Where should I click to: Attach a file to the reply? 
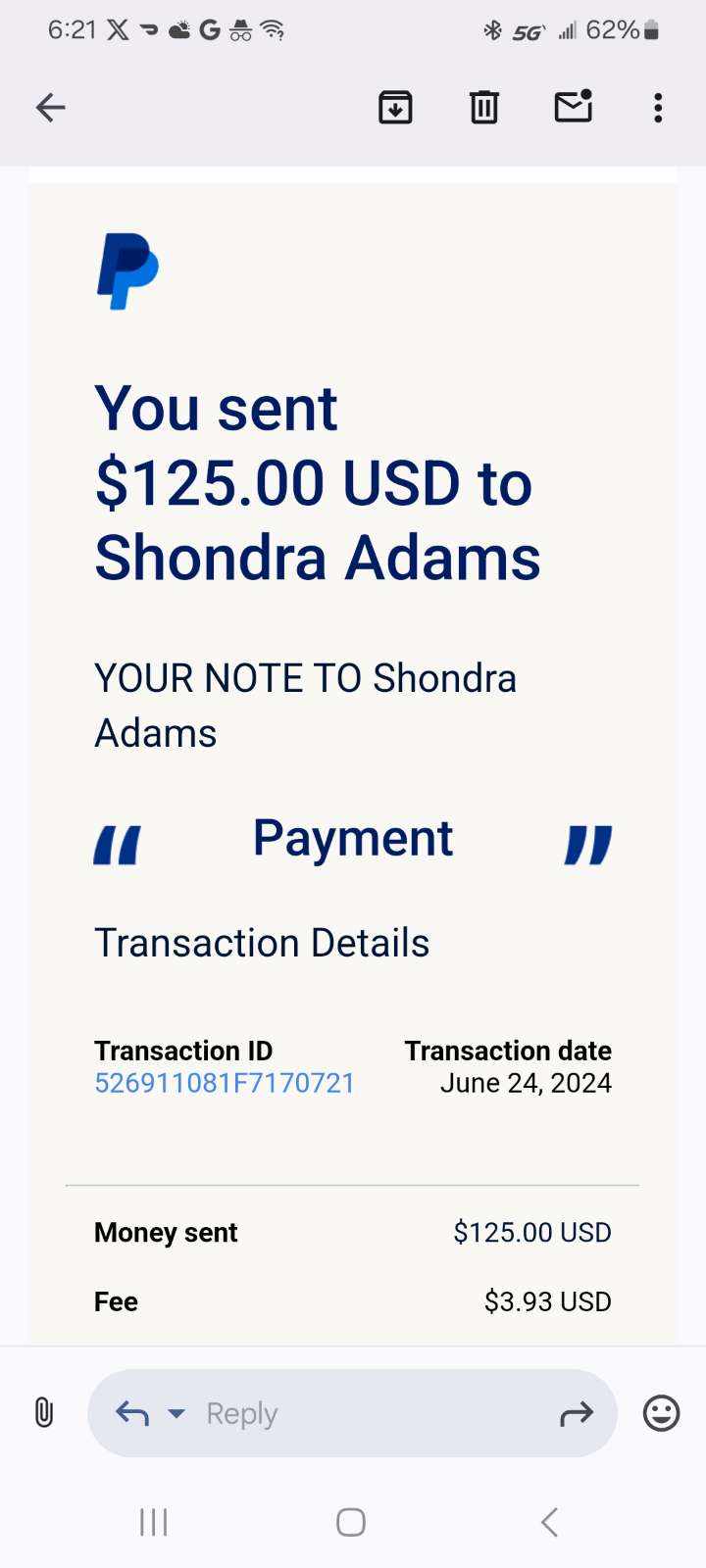44,1412
